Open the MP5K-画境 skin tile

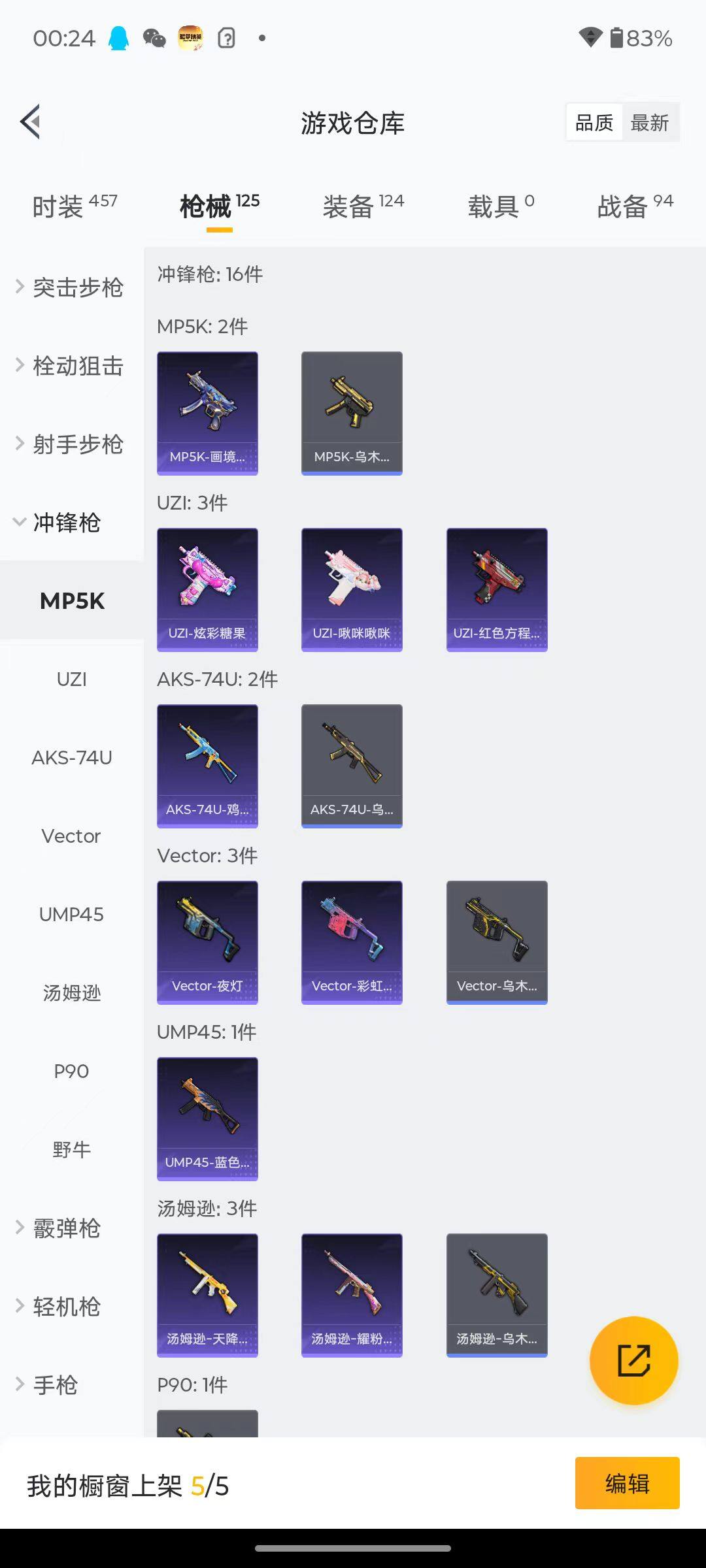(207, 413)
